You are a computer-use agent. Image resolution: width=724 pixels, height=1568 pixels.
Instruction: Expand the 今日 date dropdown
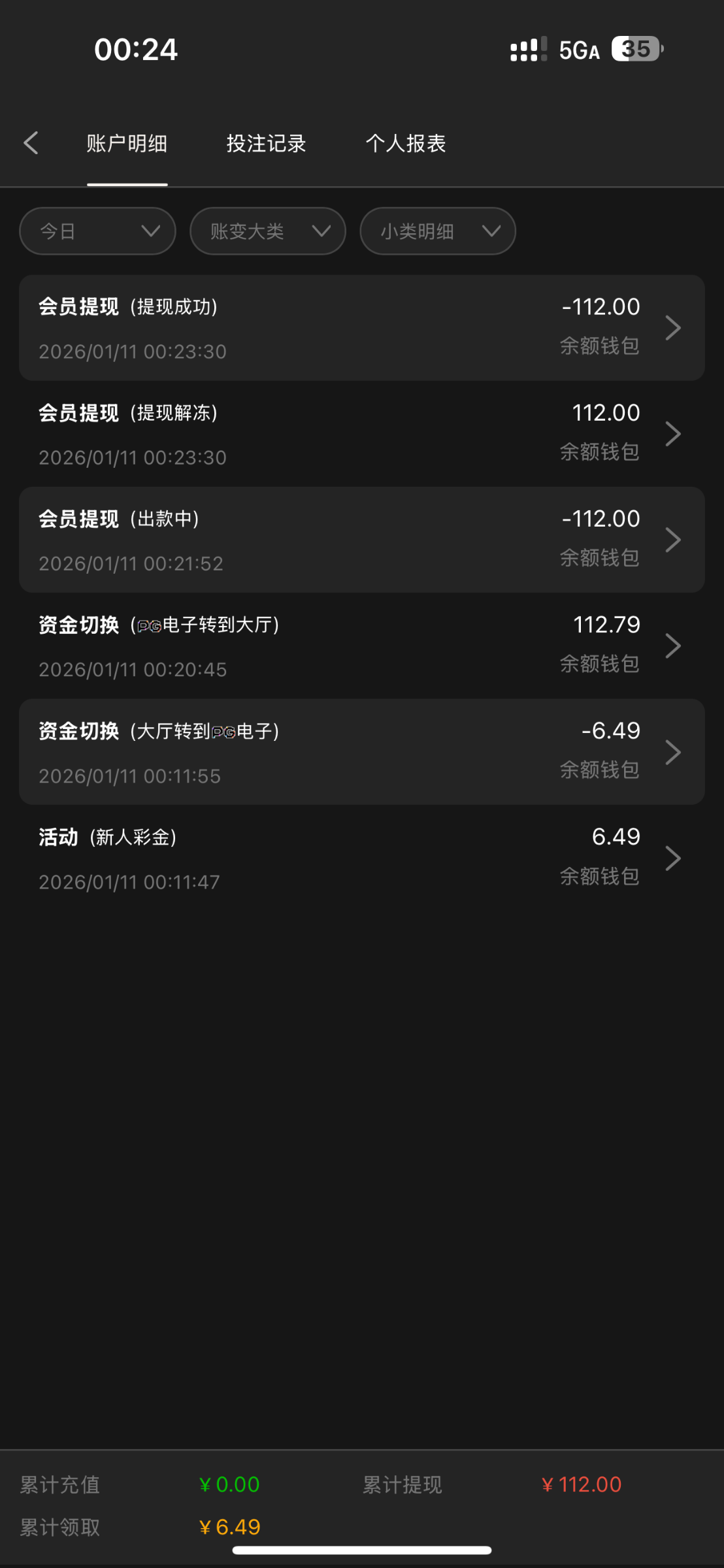coord(97,231)
